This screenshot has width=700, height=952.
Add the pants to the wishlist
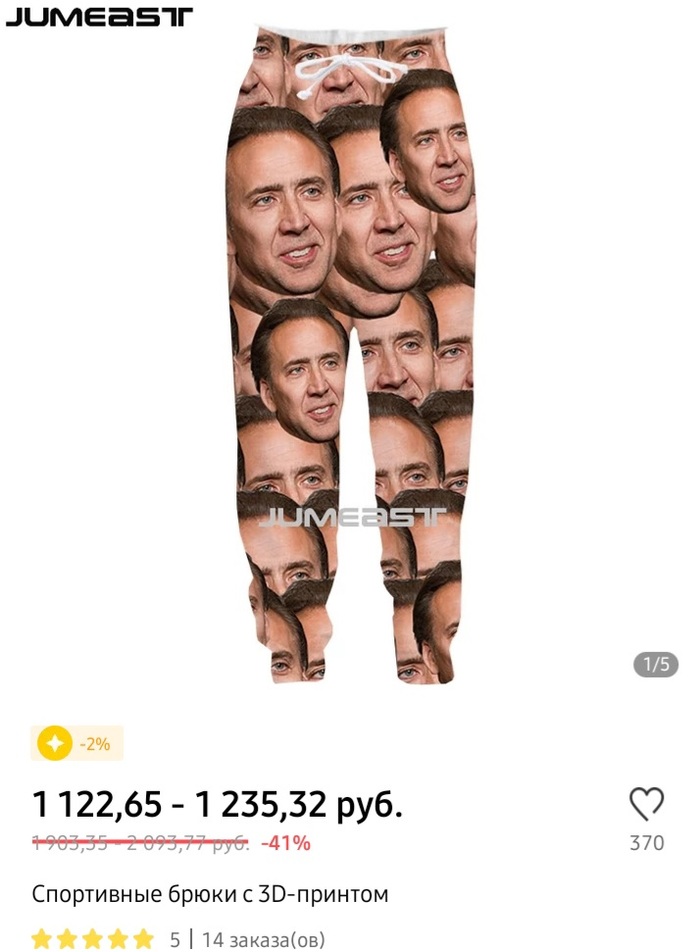[646, 804]
